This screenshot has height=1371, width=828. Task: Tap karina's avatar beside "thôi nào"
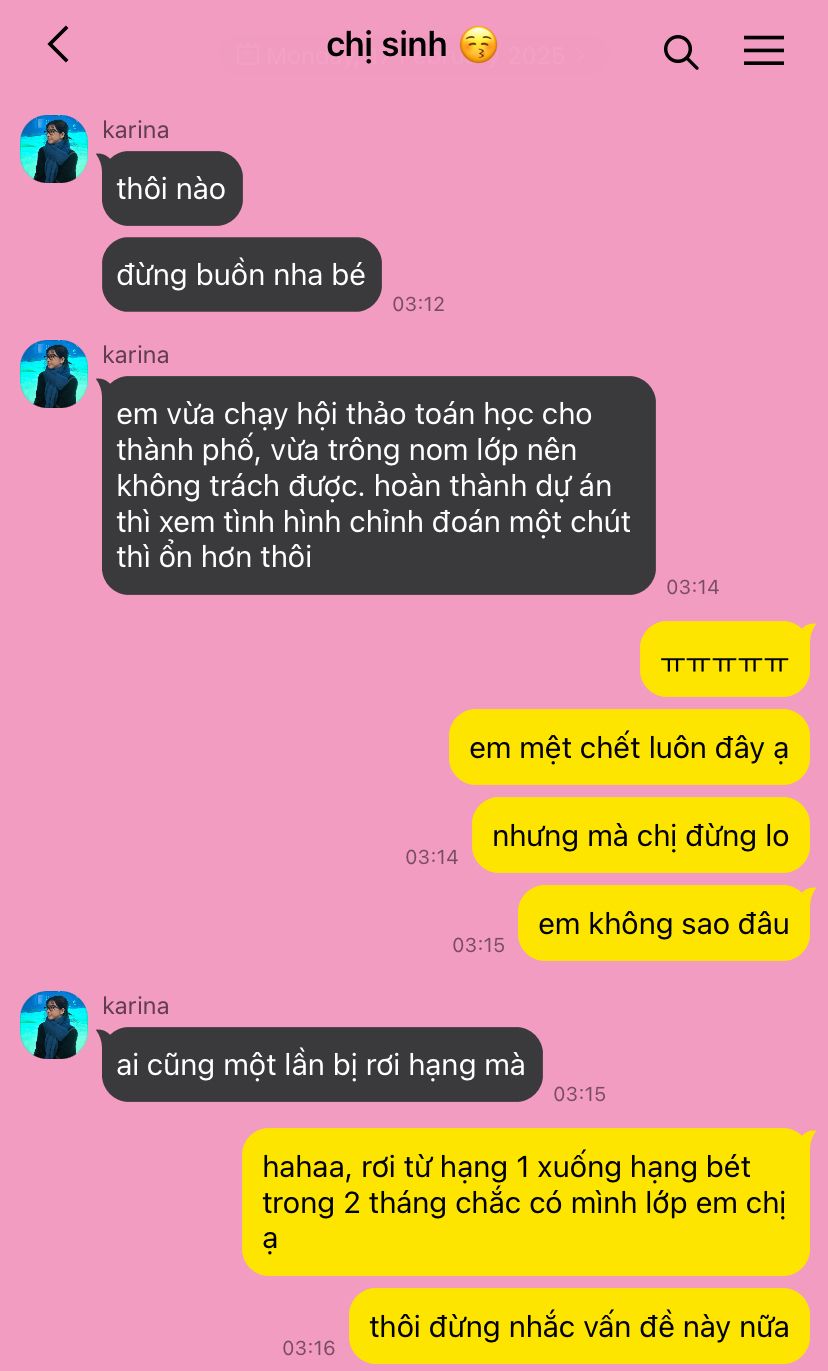[x=54, y=149]
